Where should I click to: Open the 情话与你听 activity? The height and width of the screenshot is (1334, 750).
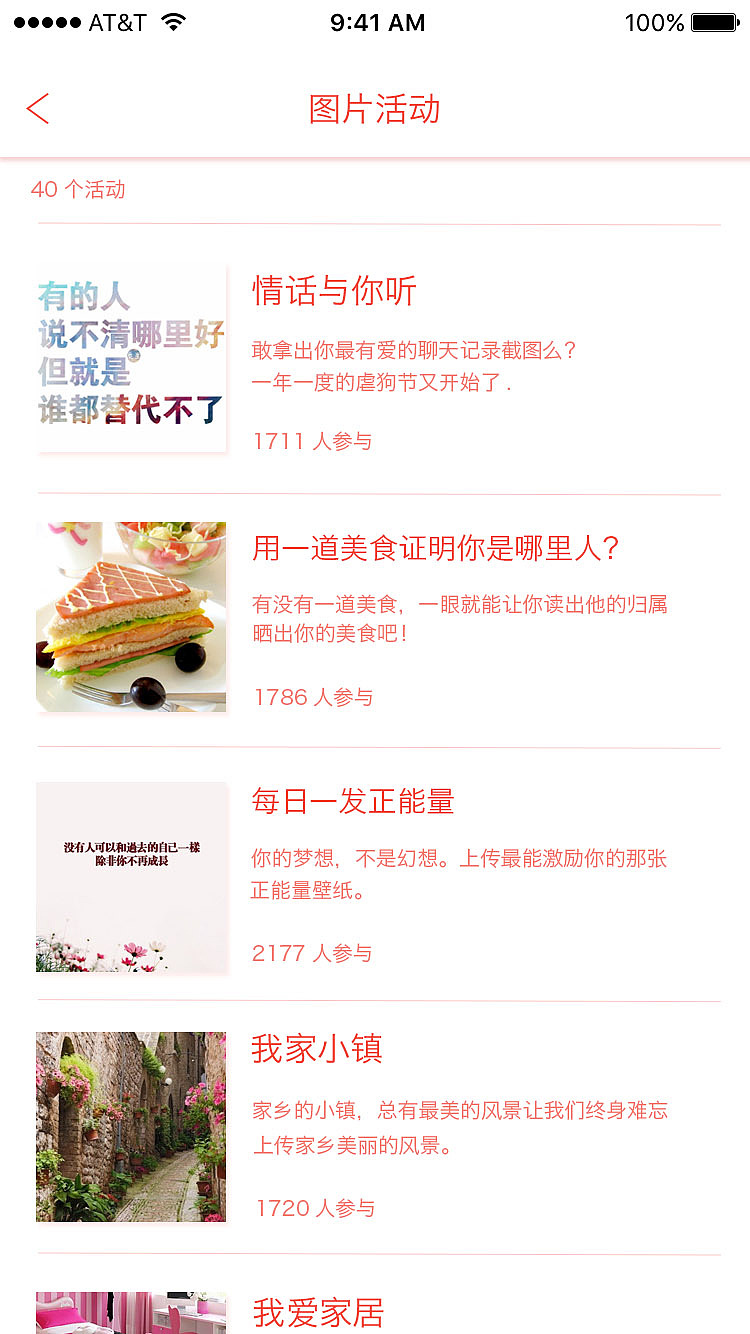(x=336, y=291)
